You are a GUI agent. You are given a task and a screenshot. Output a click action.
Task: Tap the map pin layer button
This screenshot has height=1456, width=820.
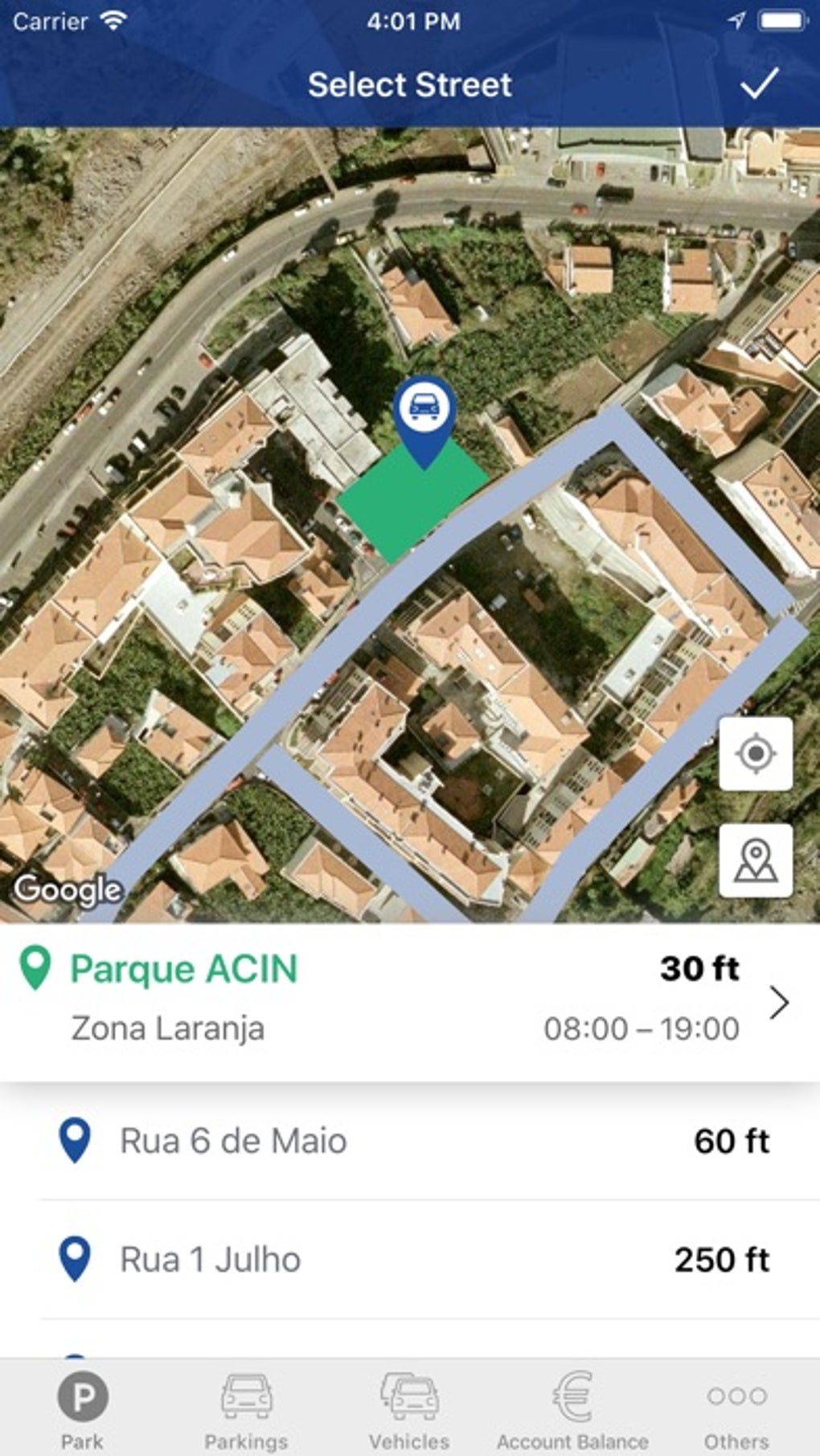(756, 860)
